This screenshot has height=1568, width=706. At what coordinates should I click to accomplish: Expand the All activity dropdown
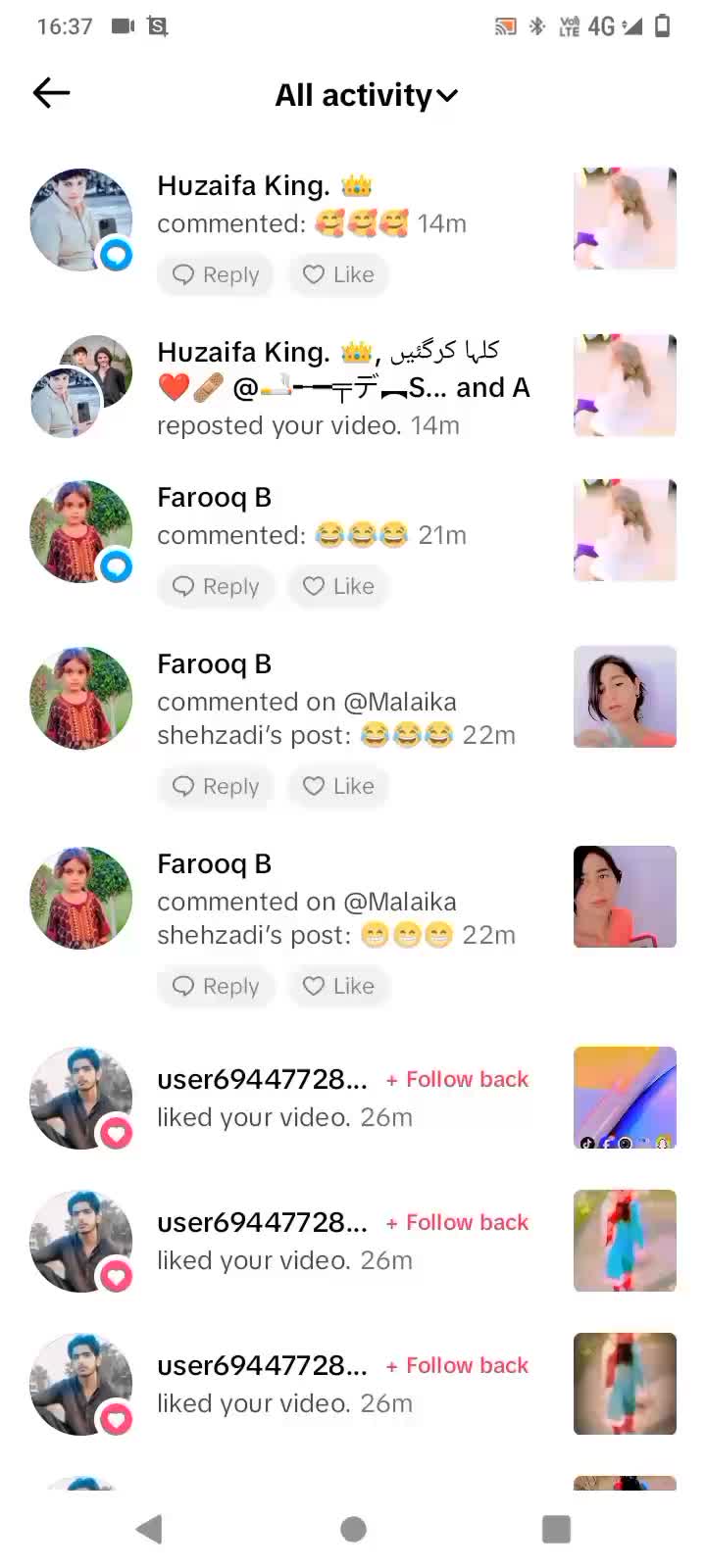(x=366, y=95)
